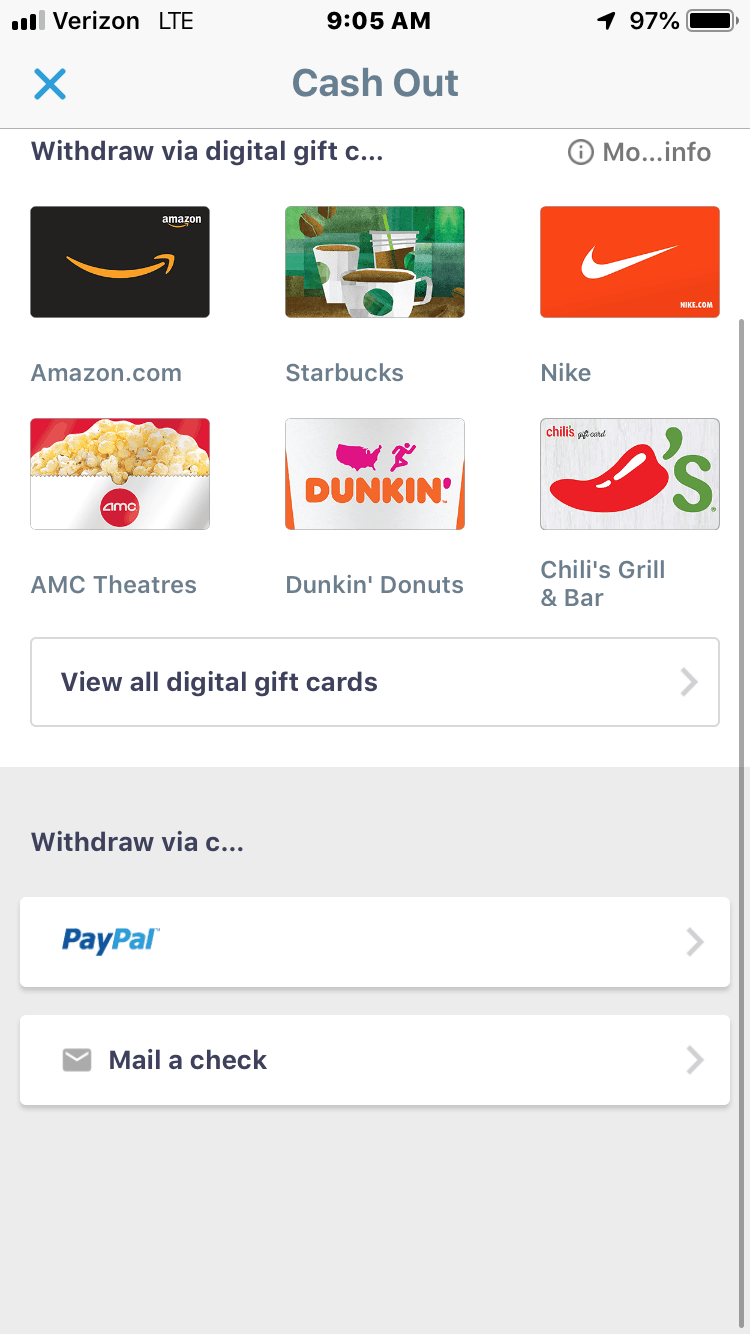View all digital gift cards
This screenshot has width=750, height=1334.
point(375,682)
